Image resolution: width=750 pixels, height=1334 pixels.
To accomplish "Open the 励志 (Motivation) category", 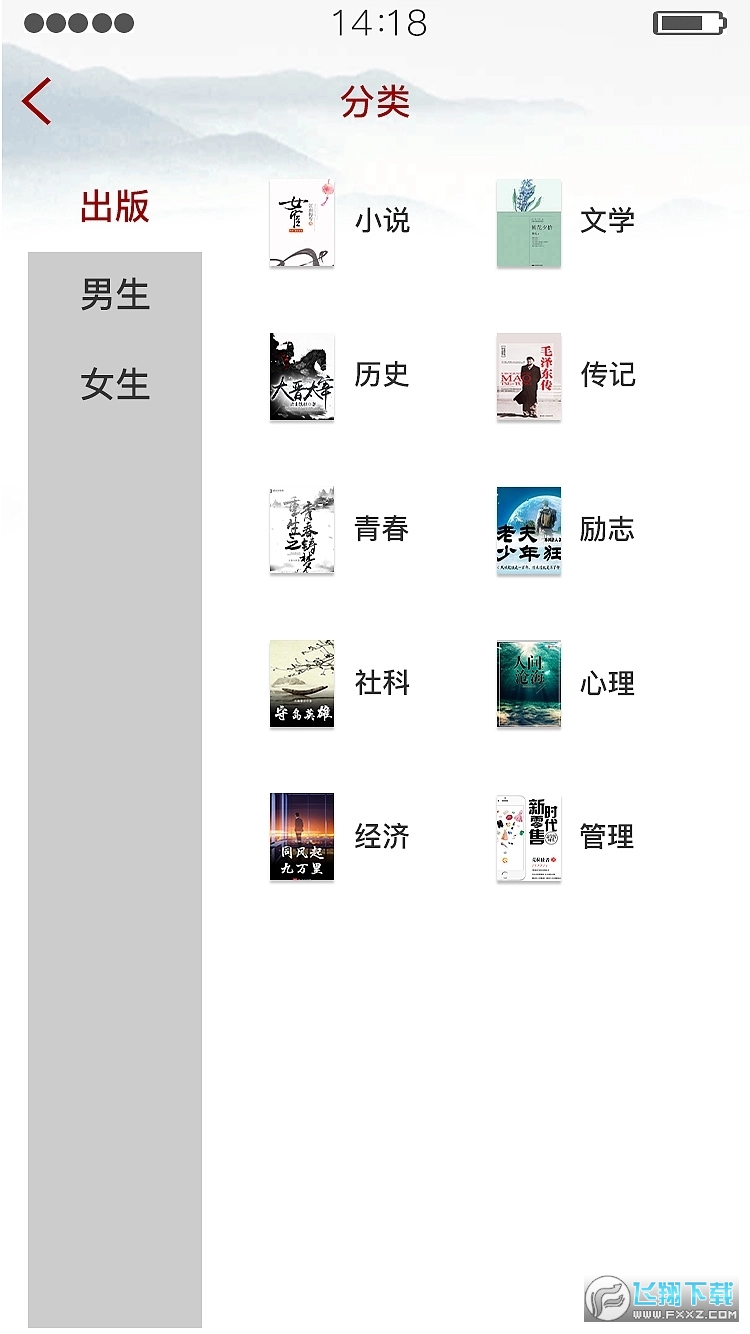I will pos(608,530).
